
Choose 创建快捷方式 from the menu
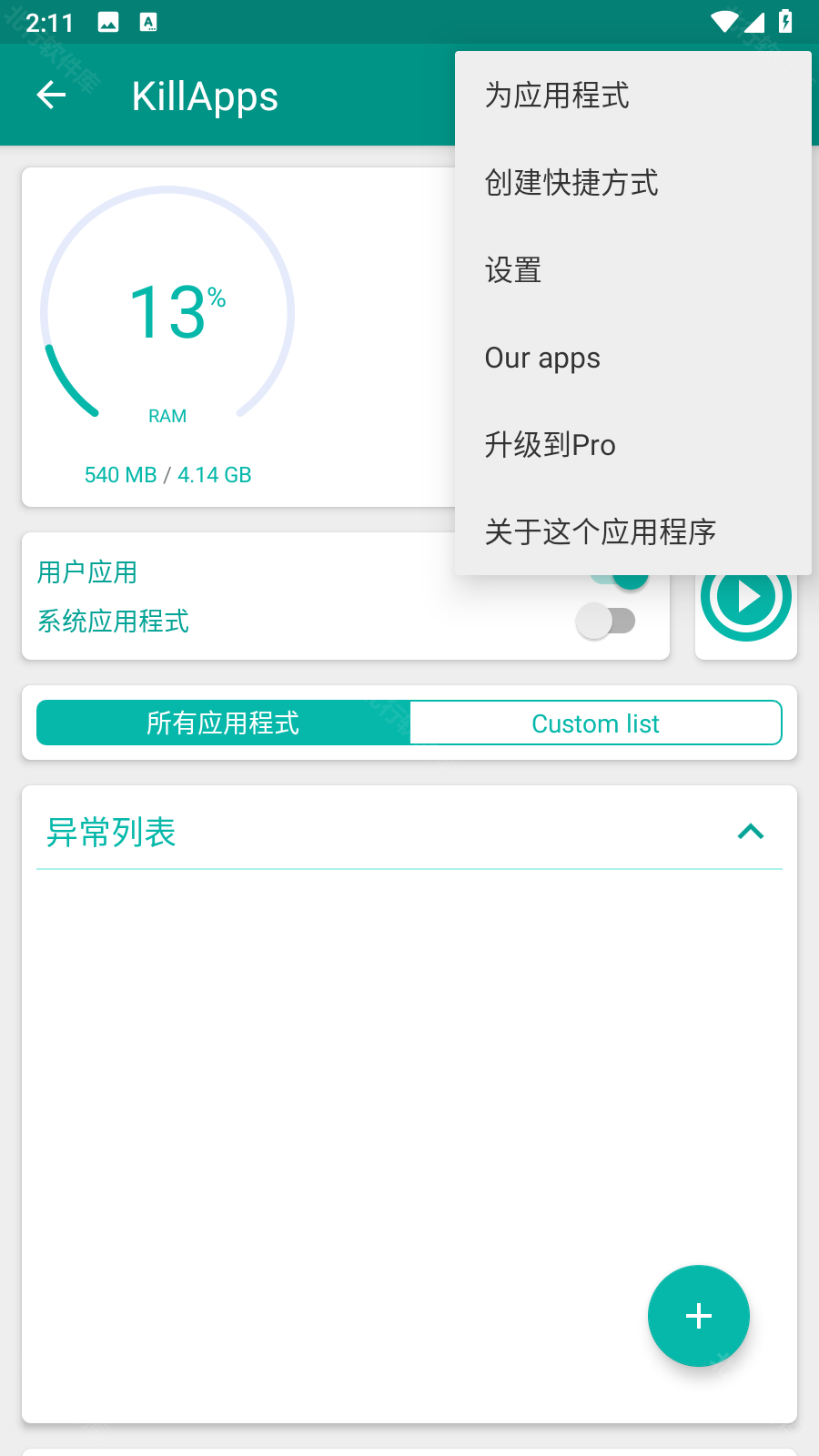tap(571, 183)
